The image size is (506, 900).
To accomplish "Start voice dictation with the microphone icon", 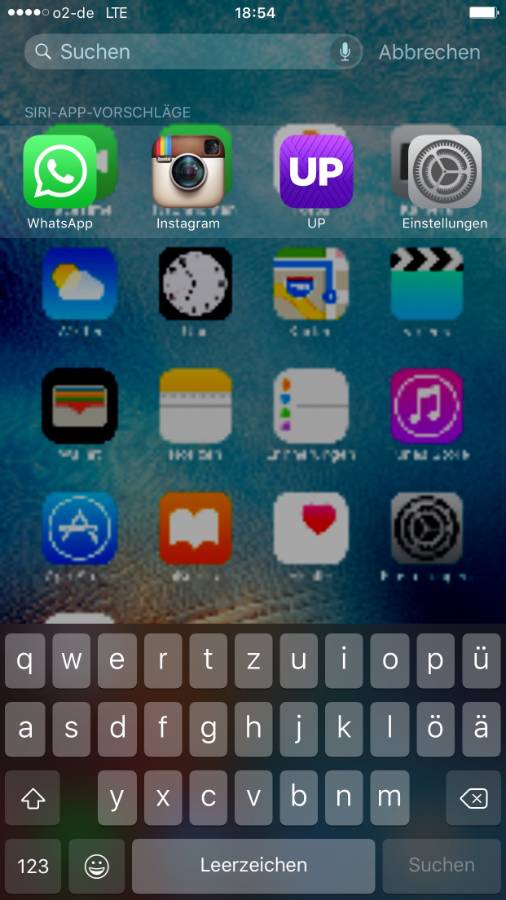I will point(345,52).
